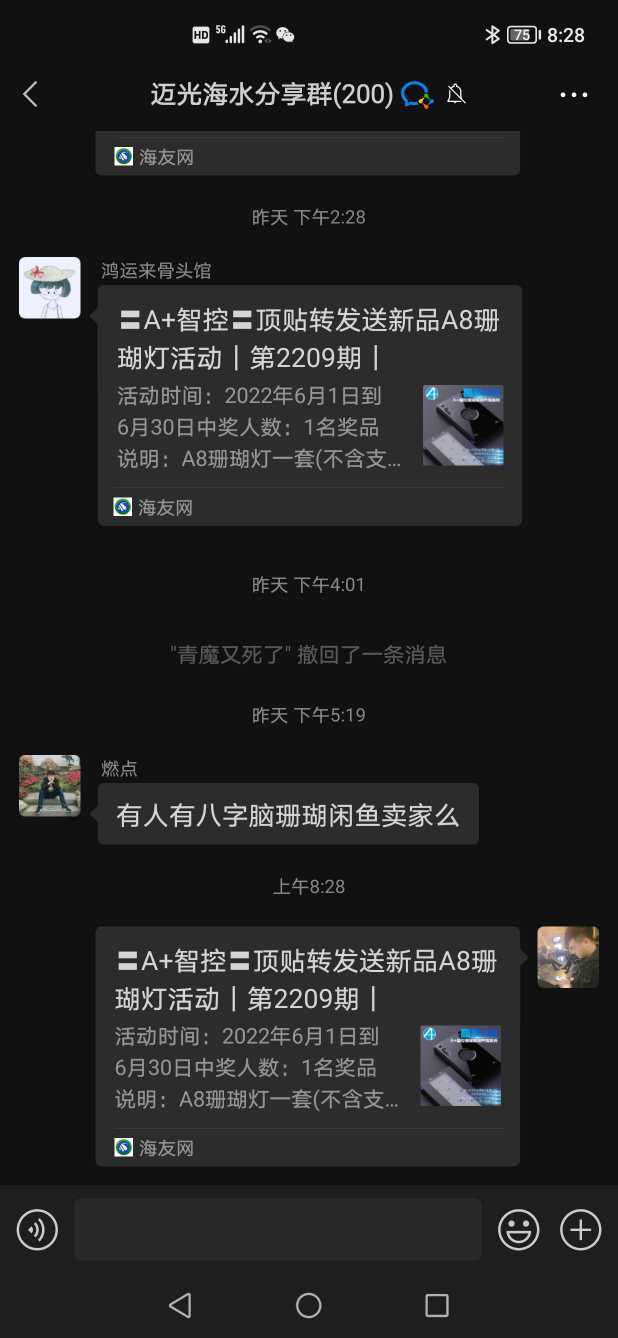
Task: Tap the voice input button
Action: pos(38,1229)
